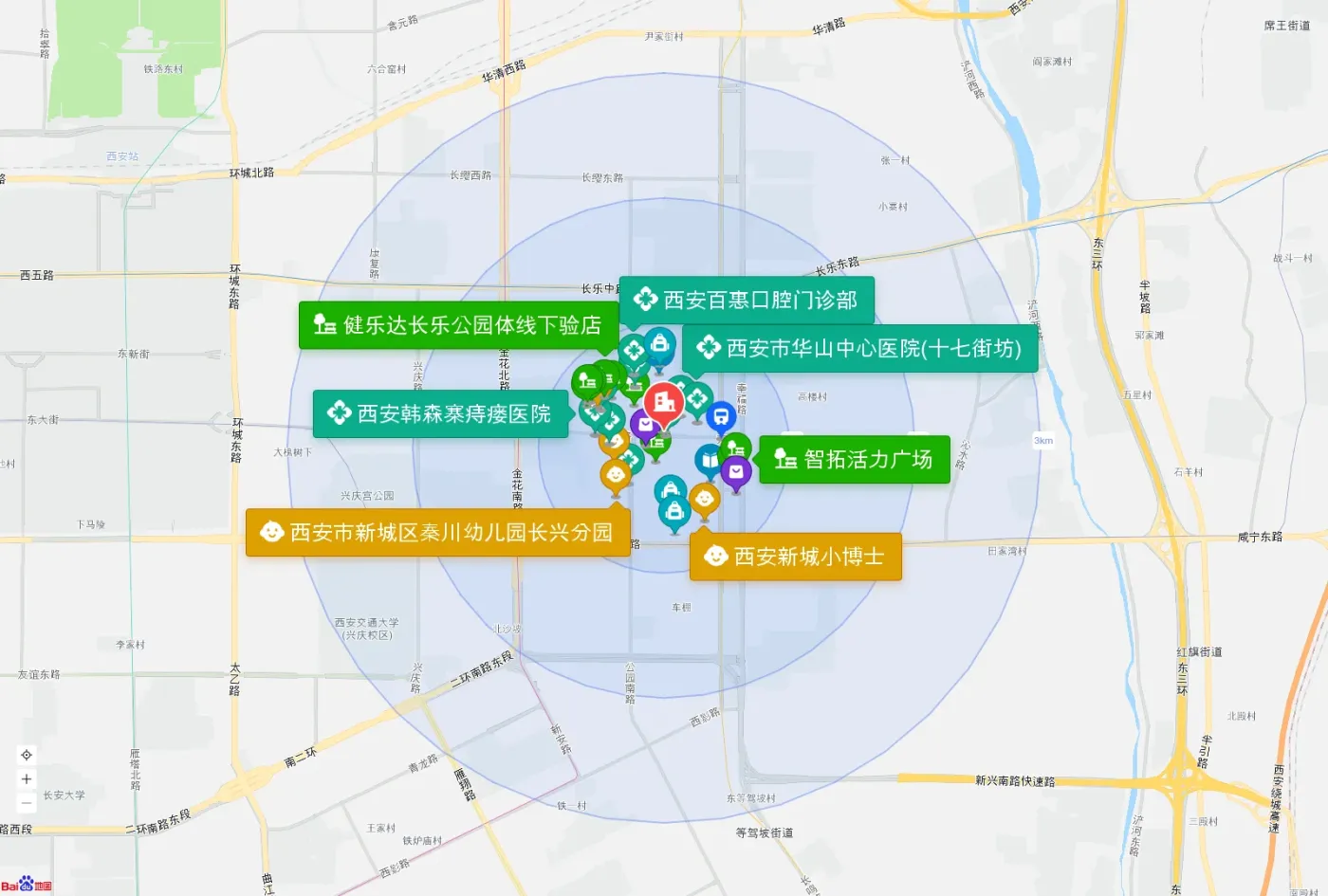Image resolution: width=1328 pixels, height=896 pixels.
Task: Zoom out of the map
Action: tap(27, 803)
